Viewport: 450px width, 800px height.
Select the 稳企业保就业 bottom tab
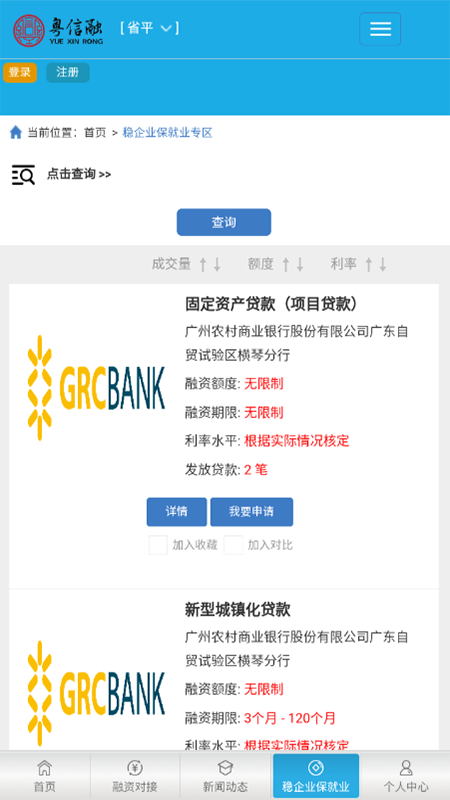click(316, 776)
